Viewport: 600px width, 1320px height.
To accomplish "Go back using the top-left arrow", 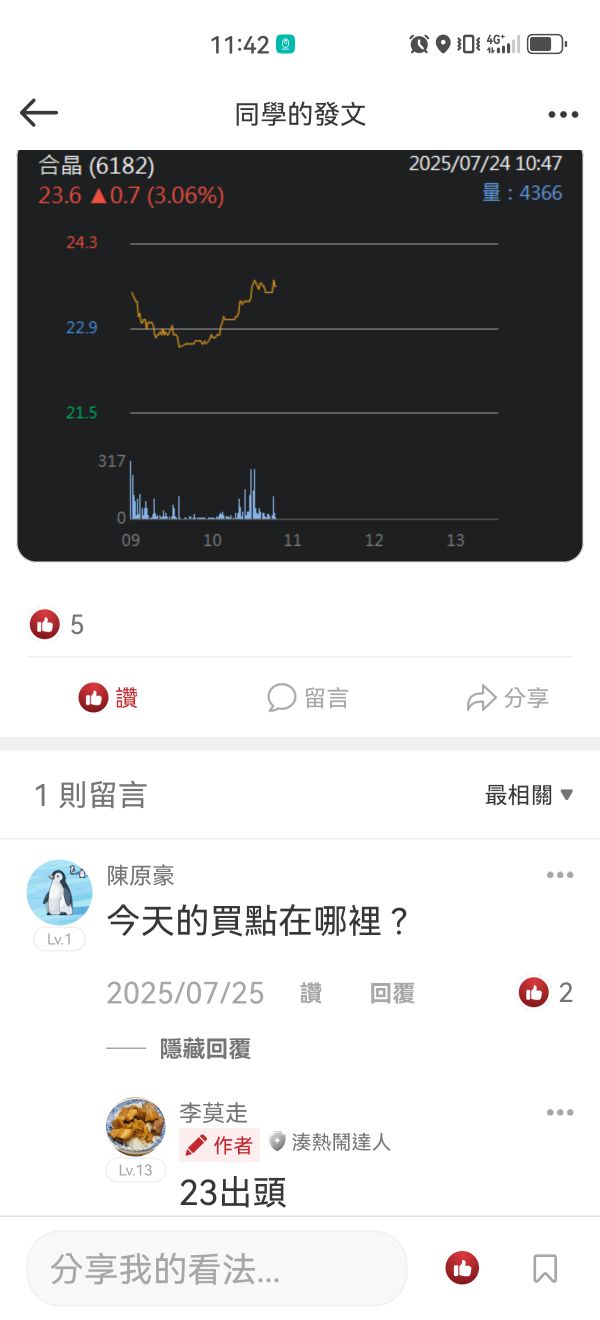I will (39, 114).
